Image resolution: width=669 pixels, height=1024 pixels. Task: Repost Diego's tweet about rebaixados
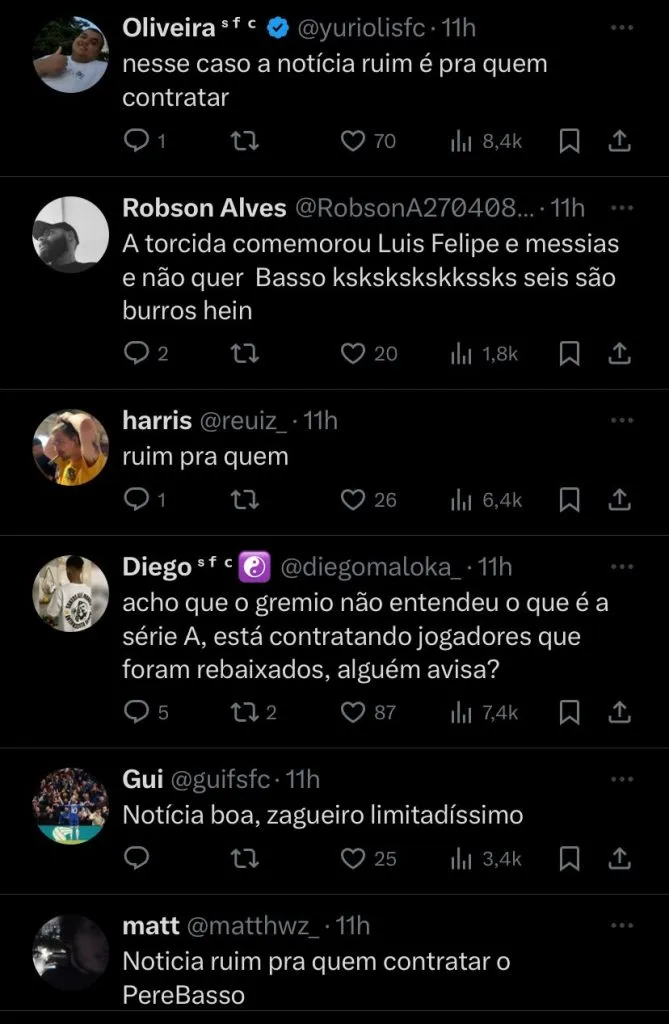(243, 712)
